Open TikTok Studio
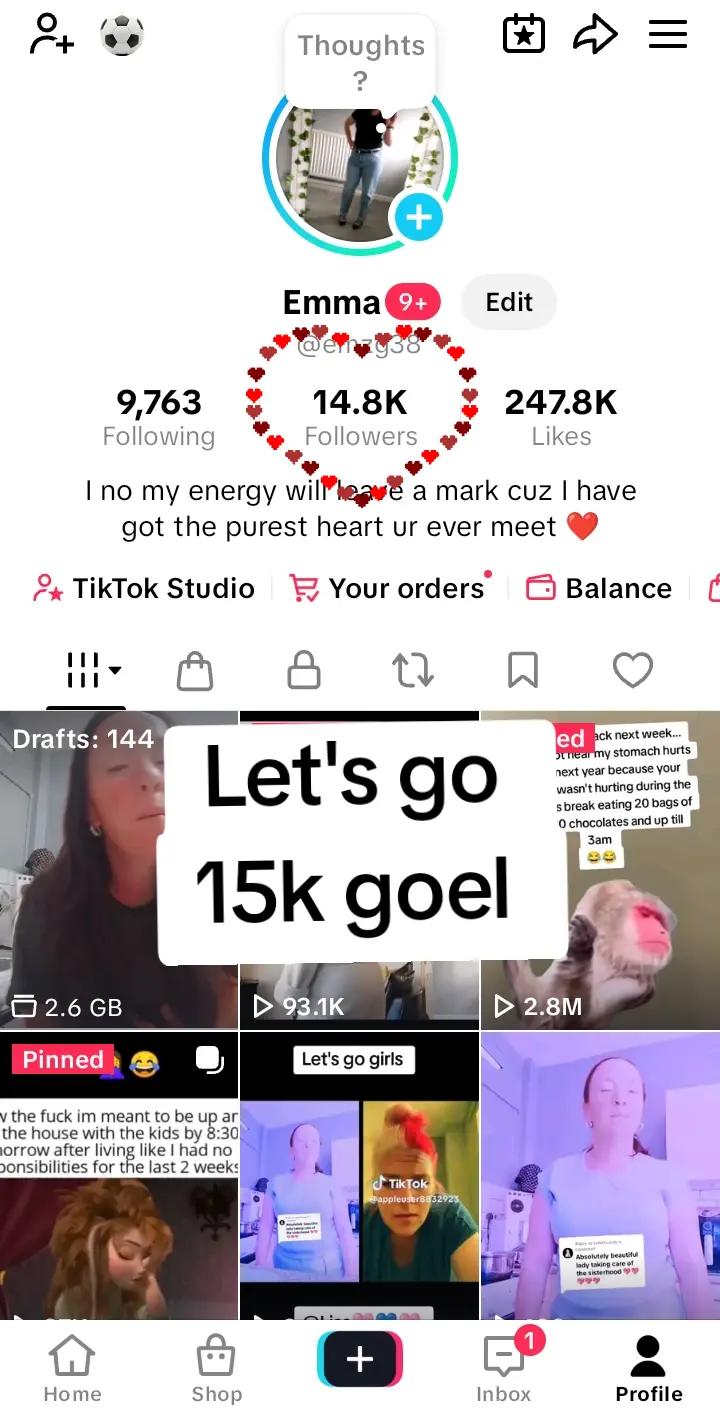This screenshot has width=720, height=1416. click(143, 588)
